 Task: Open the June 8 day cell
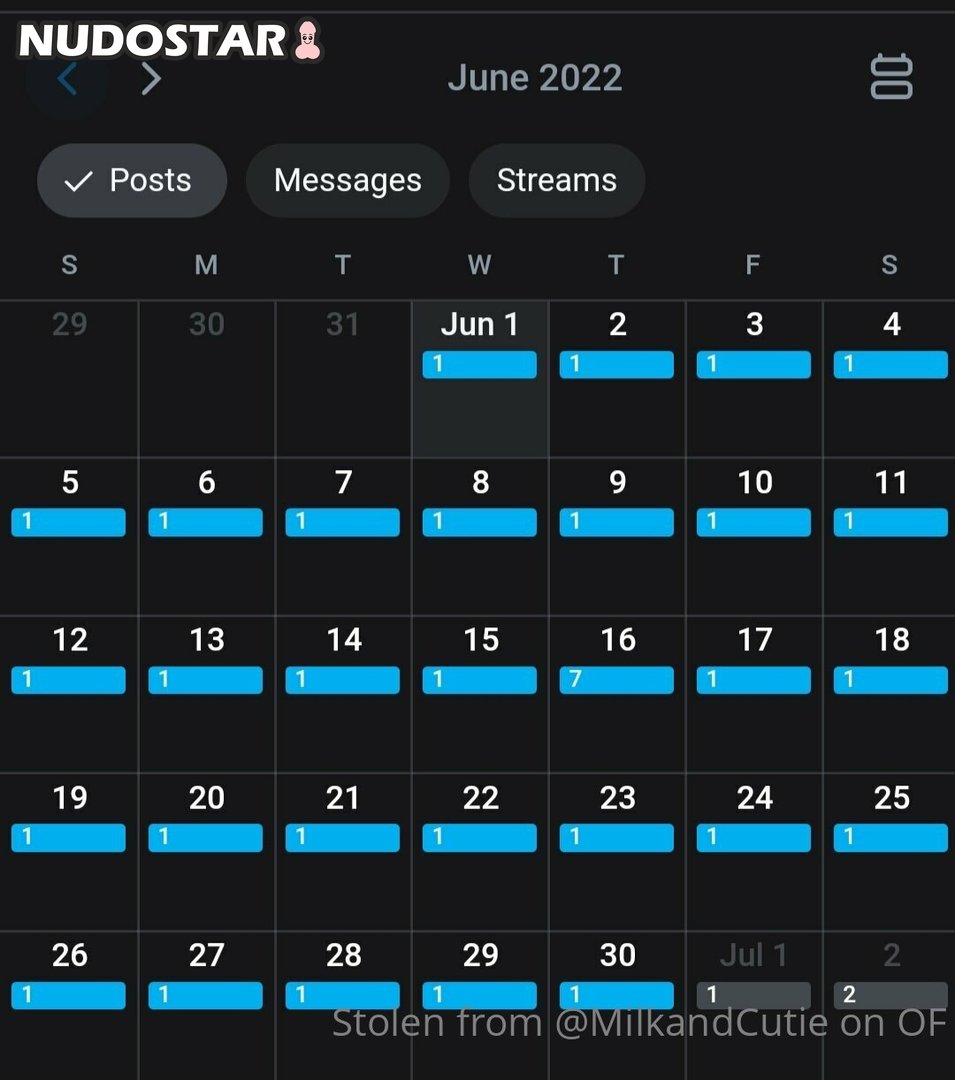[479, 536]
